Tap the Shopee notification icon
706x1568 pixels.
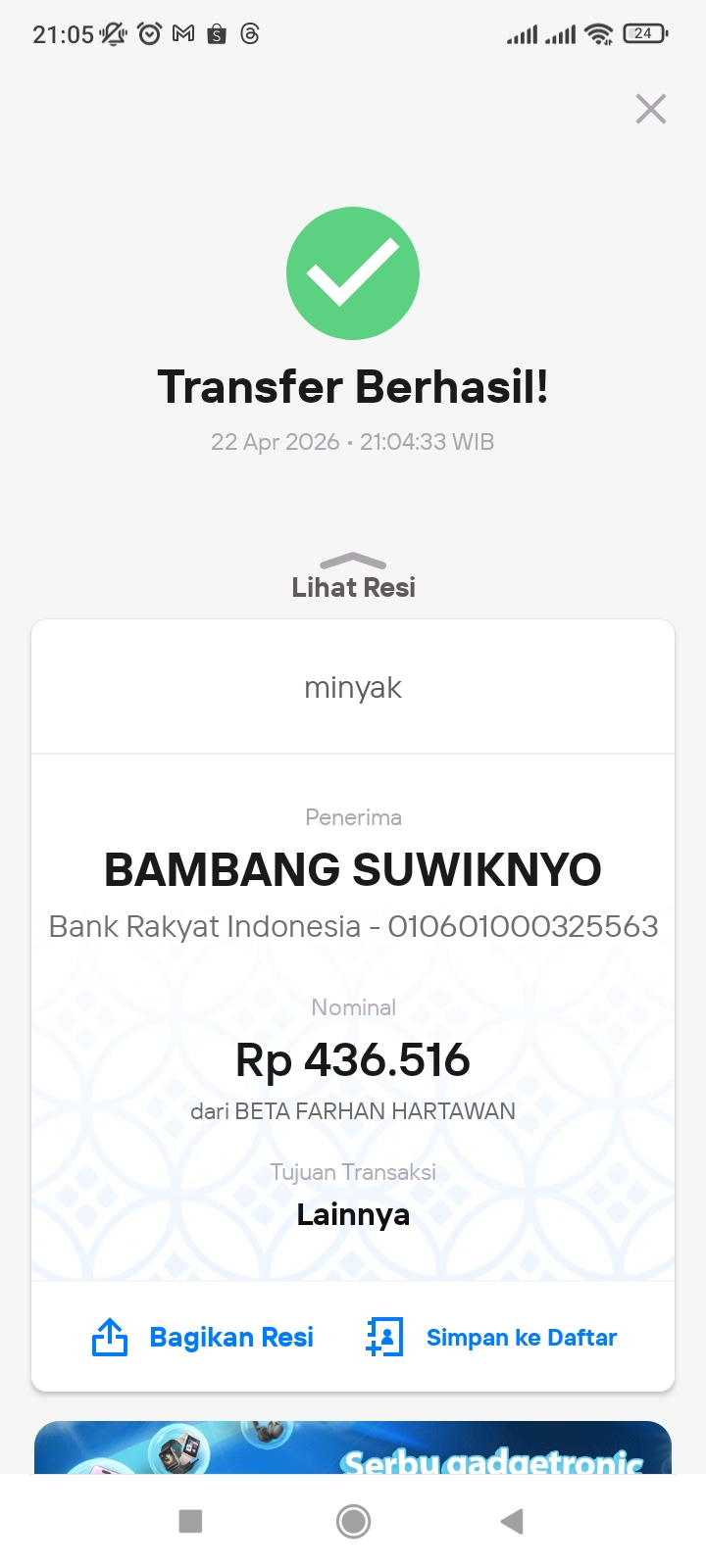coord(216,33)
